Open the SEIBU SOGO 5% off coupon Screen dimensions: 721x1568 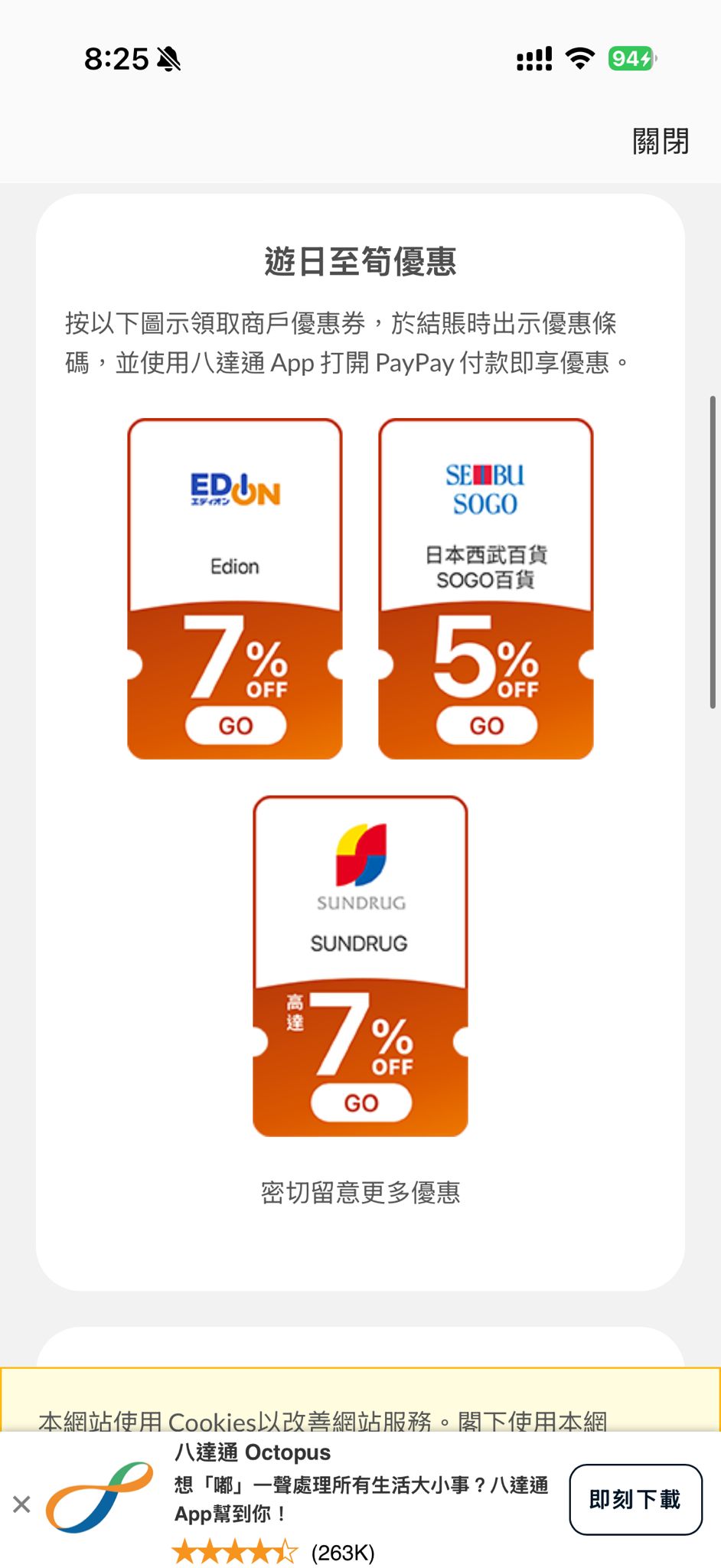[x=486, y=724]
